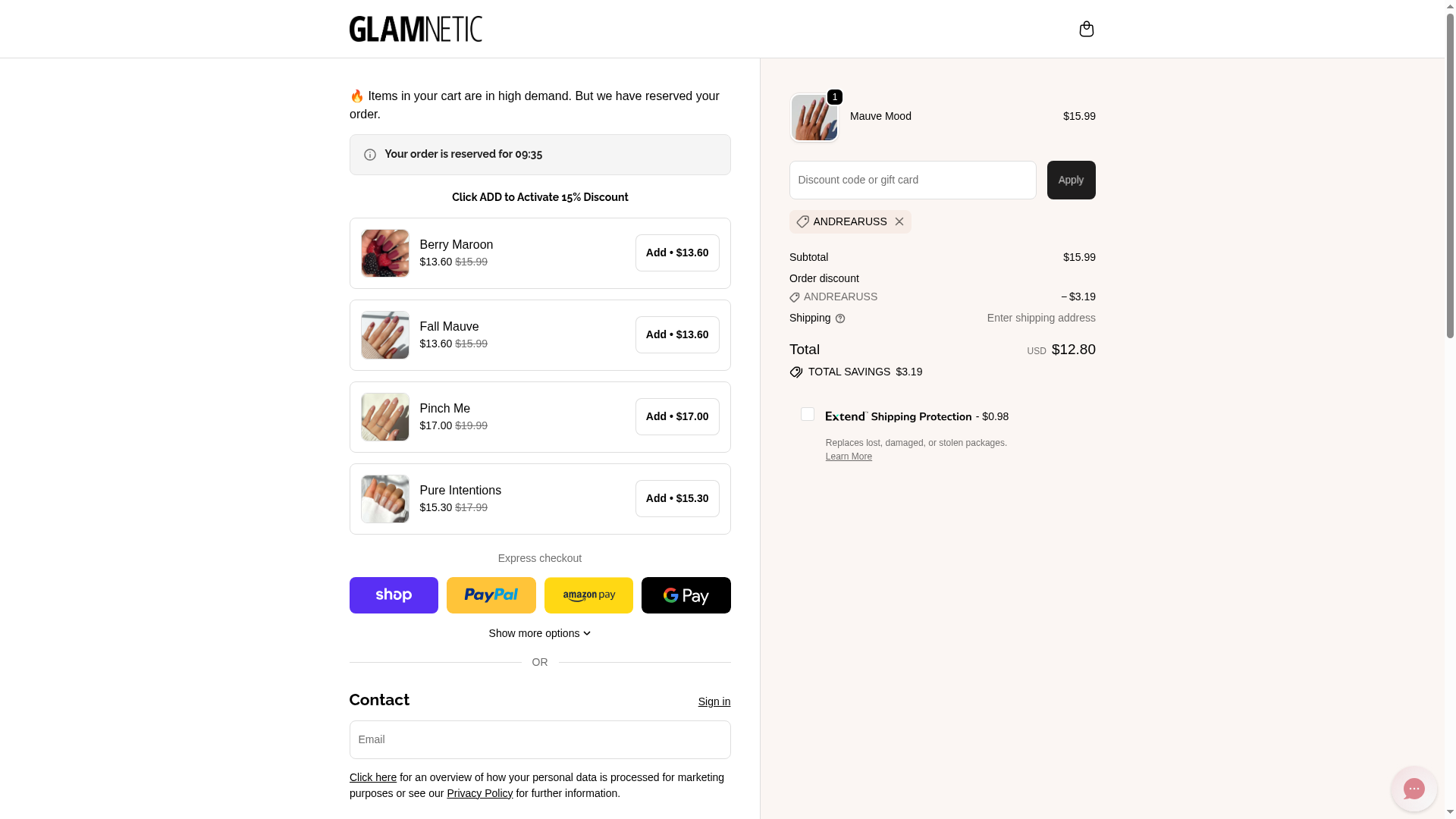Open the Privacy Policy link
1456x819 pixels.
coord(479,793)
